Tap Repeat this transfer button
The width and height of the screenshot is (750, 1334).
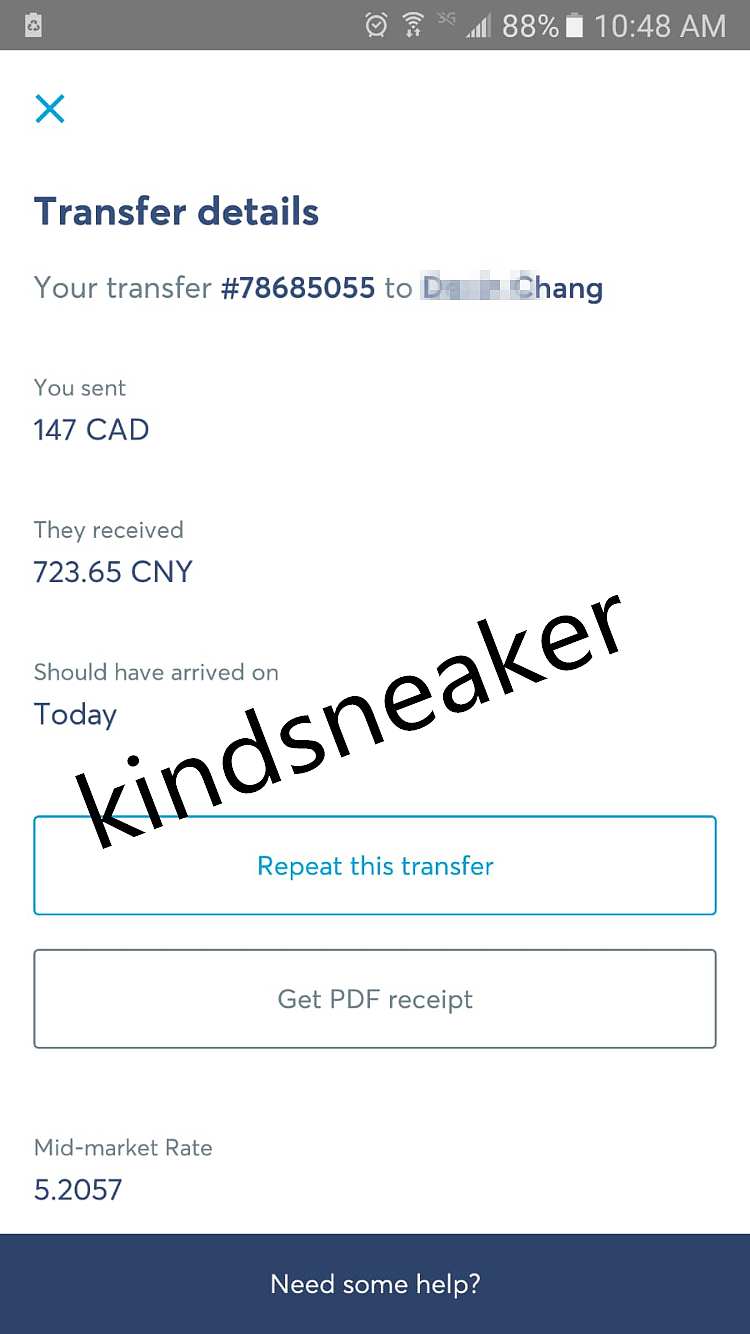[x=375, y=866]
